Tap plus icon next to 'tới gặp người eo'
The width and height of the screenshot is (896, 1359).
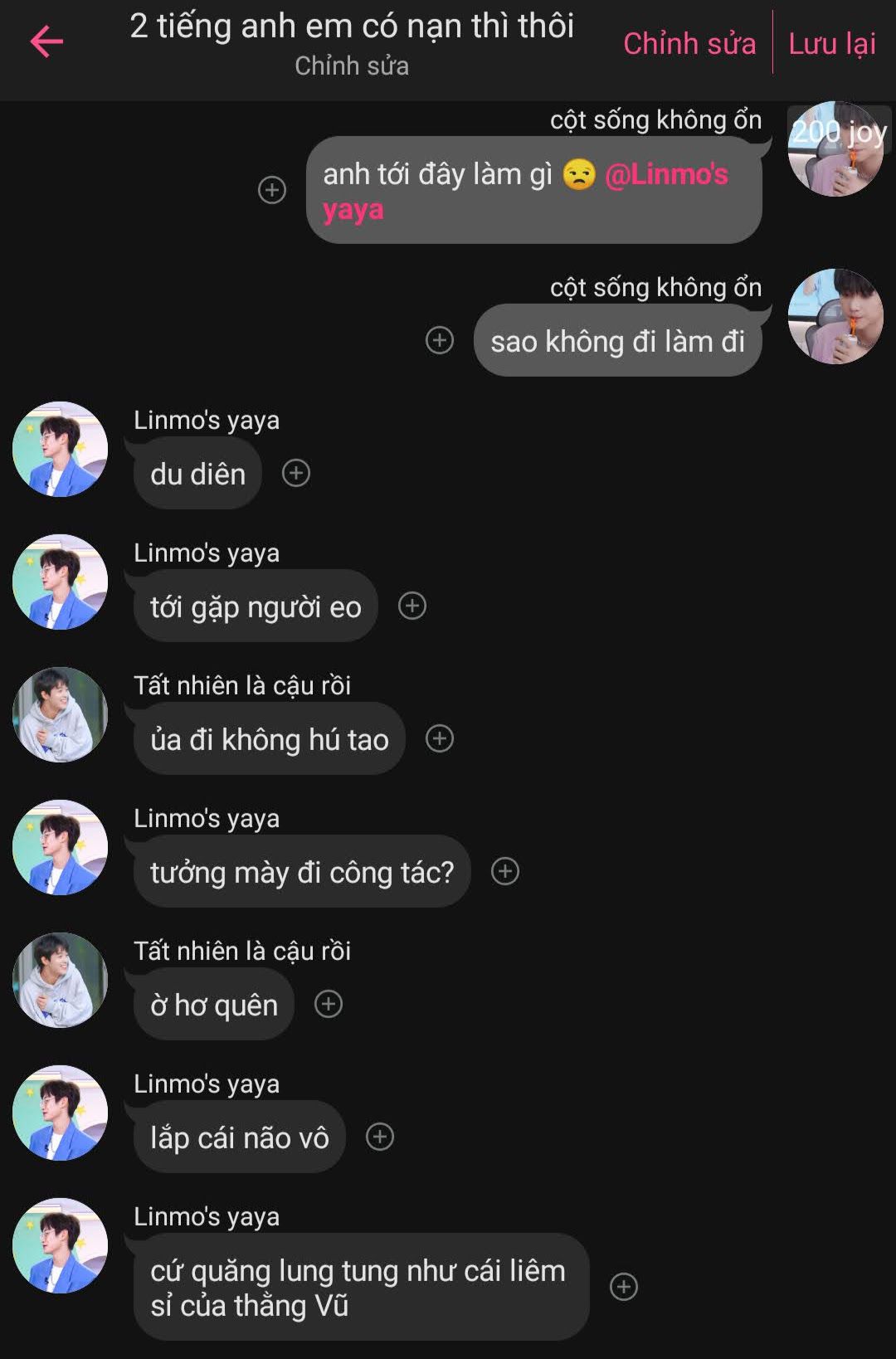click(412, 606)
